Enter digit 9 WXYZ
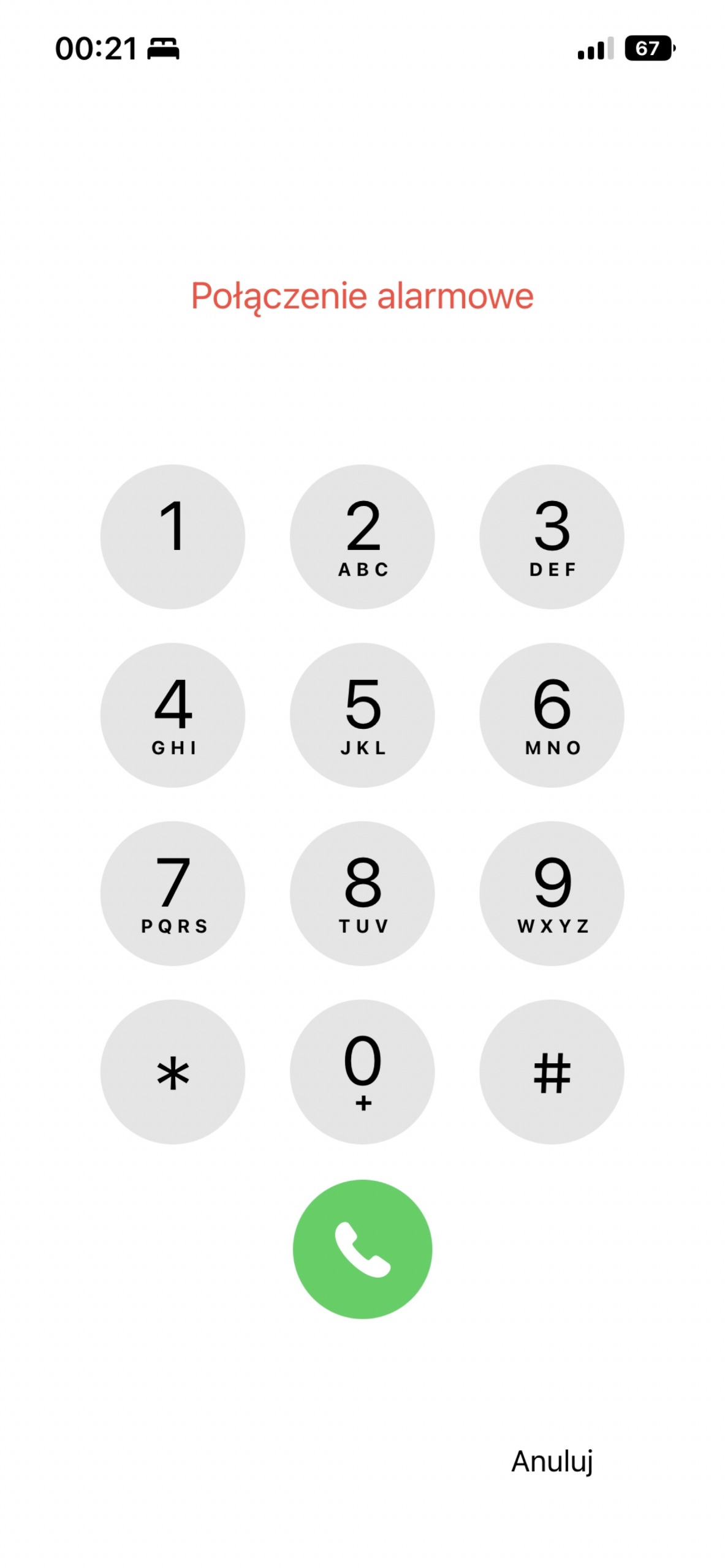This screenshot has width=725, height=1568. 552,893
